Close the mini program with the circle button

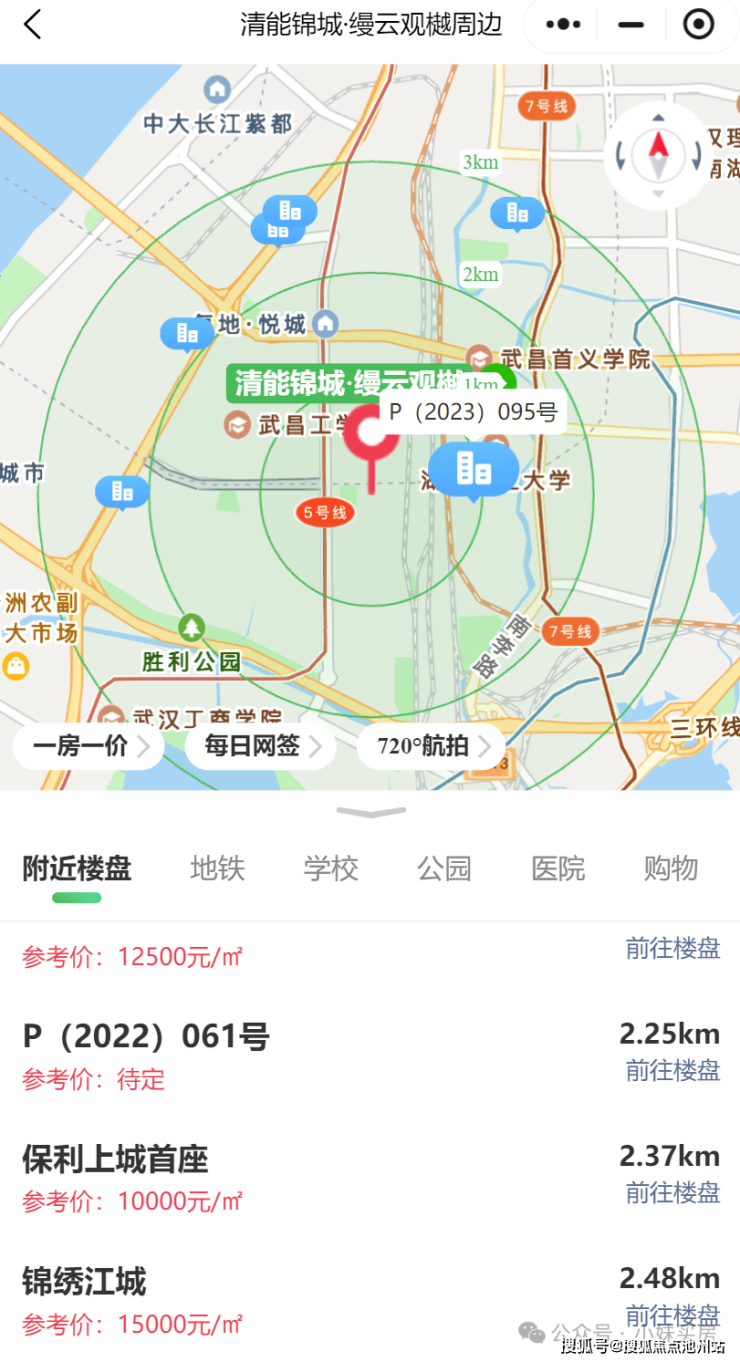click(x=698, y=24)
